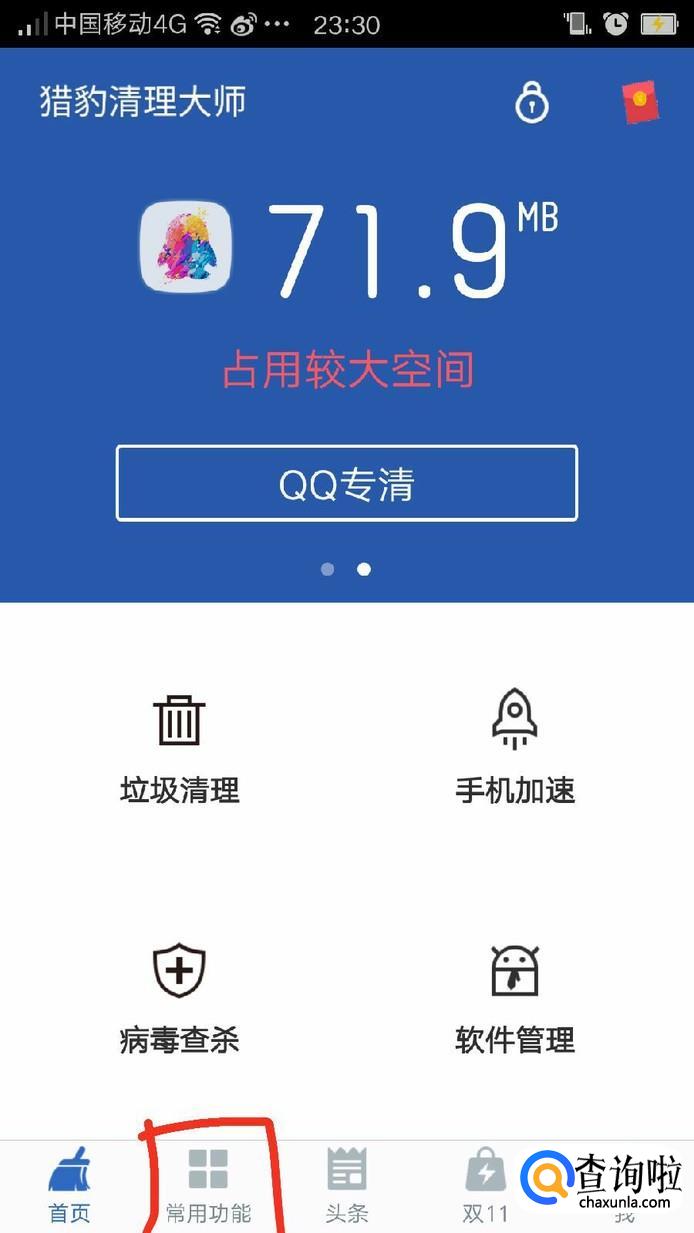Switch to the 首页 tab
Image resolution: width=694 pixels, height=1233 pixels.
coord(70,1187)
